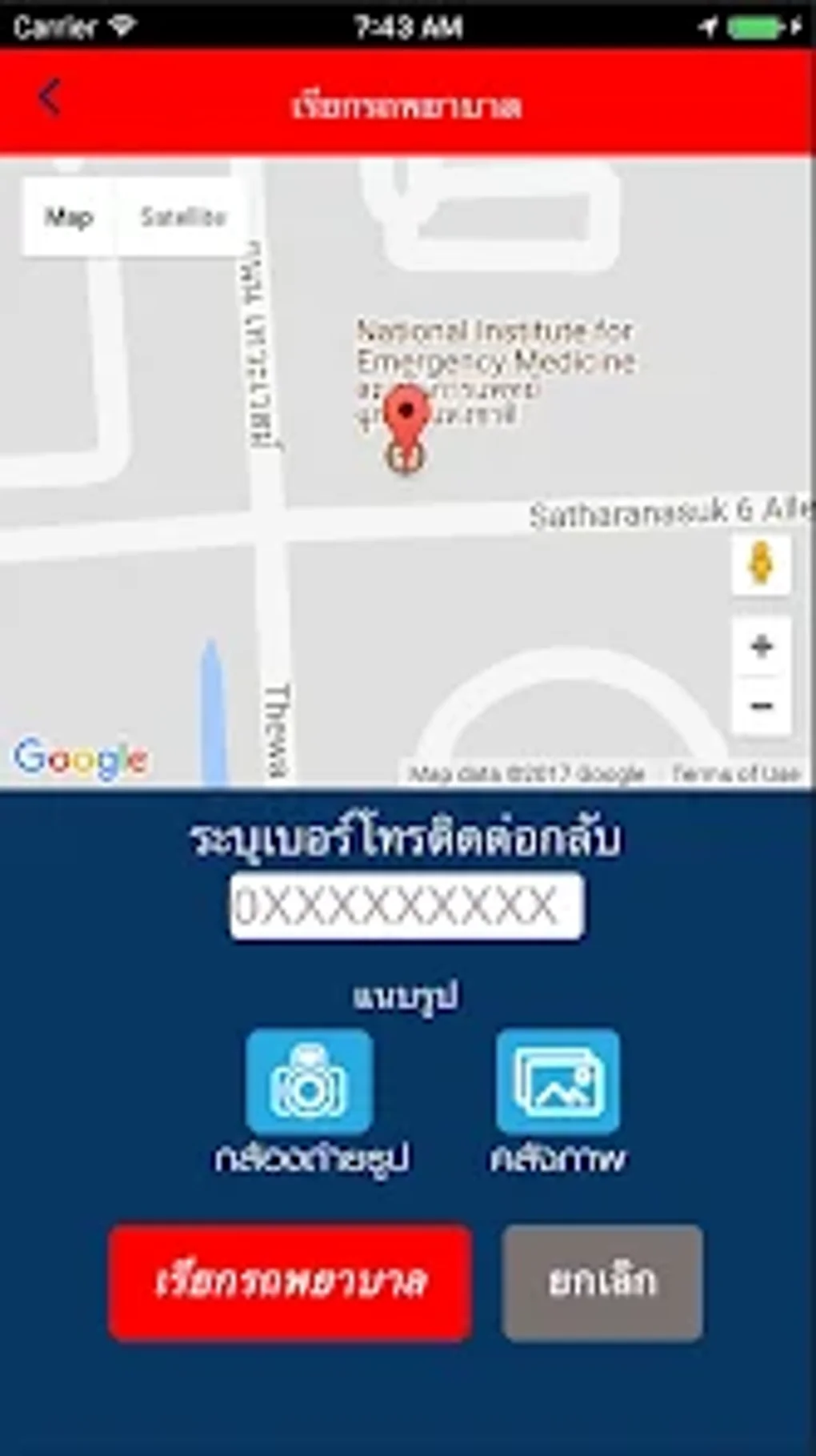Image resolution: width=816 pixels, height=1456 pixels.
Task: Open the map Terms of Use link
Action: (735, 774)
